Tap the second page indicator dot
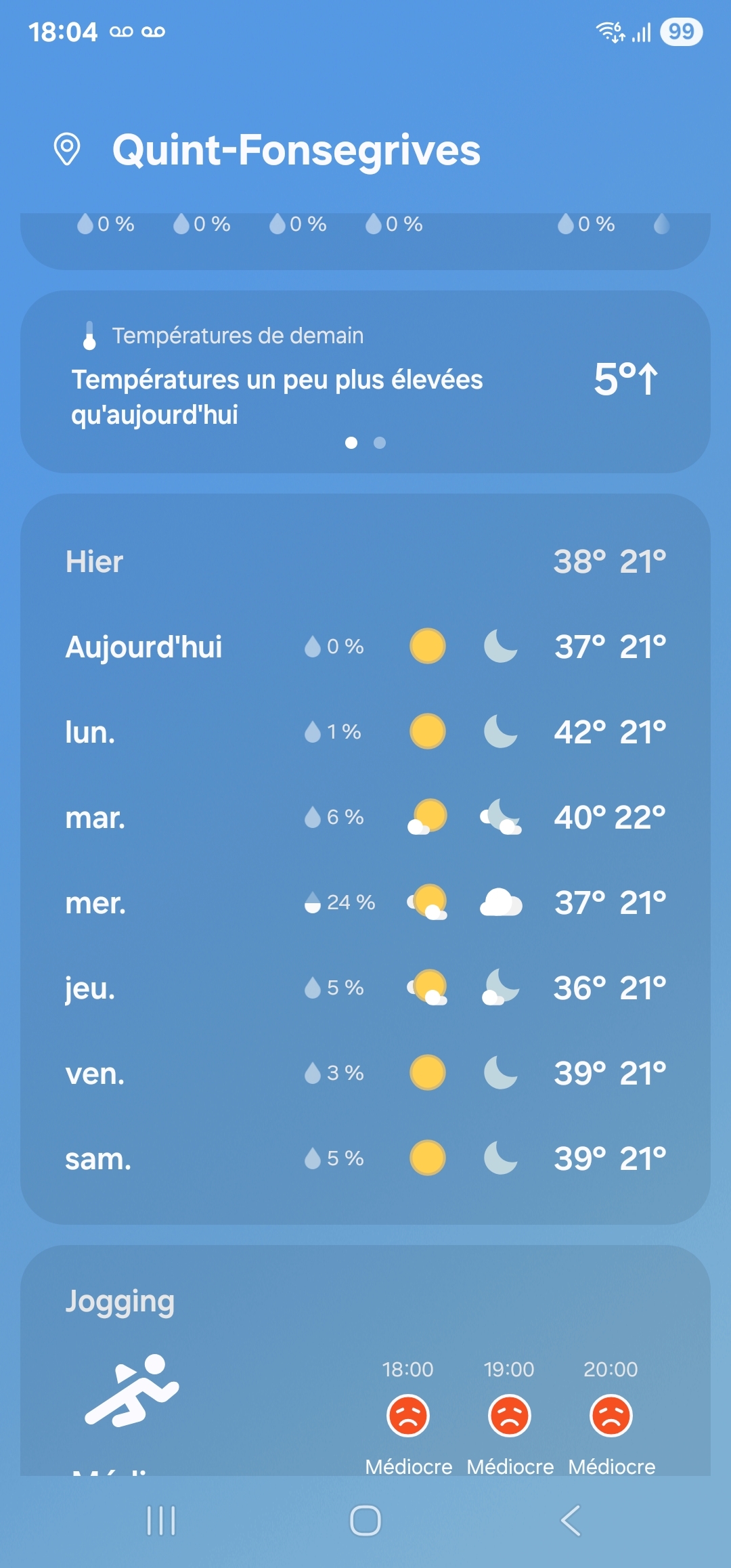Viewport: 731px width, 1568px height. tap(380, 443)
